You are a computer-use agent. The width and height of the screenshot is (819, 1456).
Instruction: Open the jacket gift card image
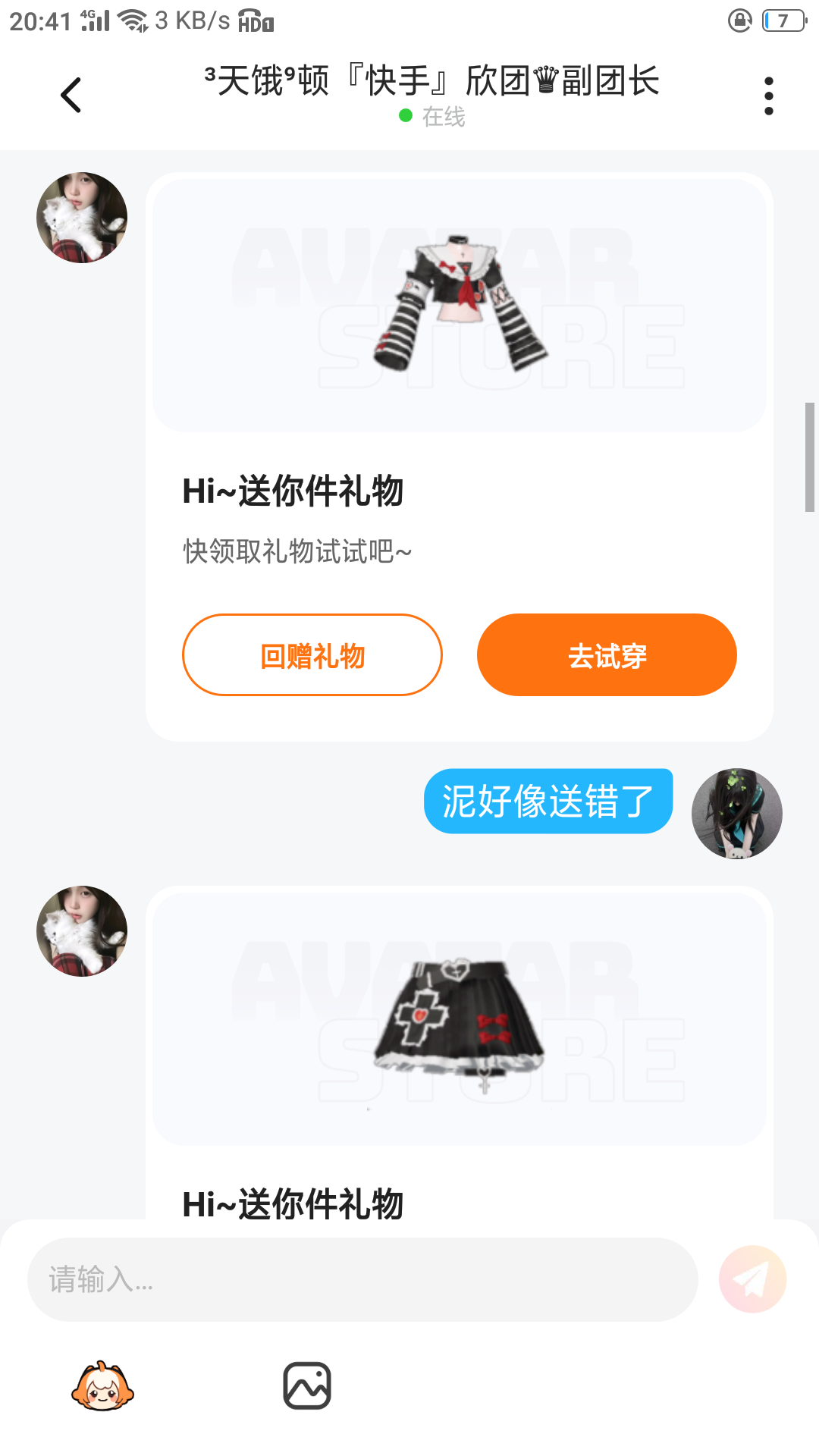[x=460, y=306]
